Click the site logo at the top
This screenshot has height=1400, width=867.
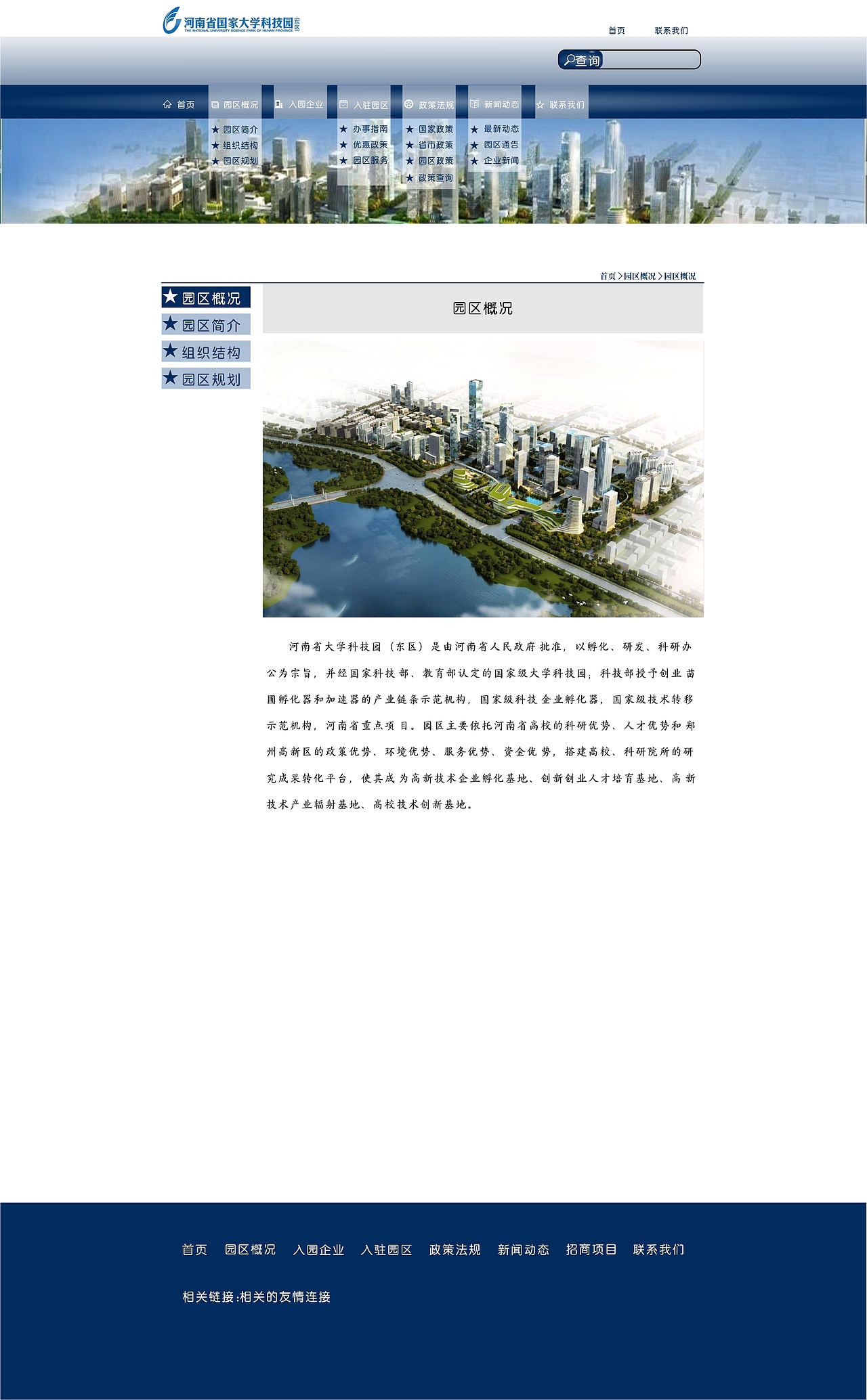click(x=230, y=20)
